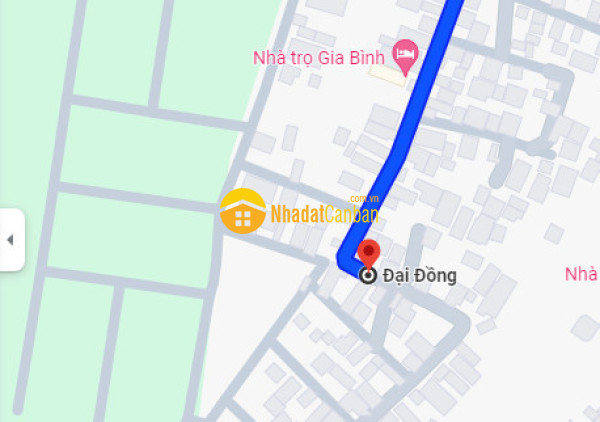Image resolution: width=600 pixels, height=422 pixels.
Task: Expand the collapsed side panel arrow
Action: point(11,240)
